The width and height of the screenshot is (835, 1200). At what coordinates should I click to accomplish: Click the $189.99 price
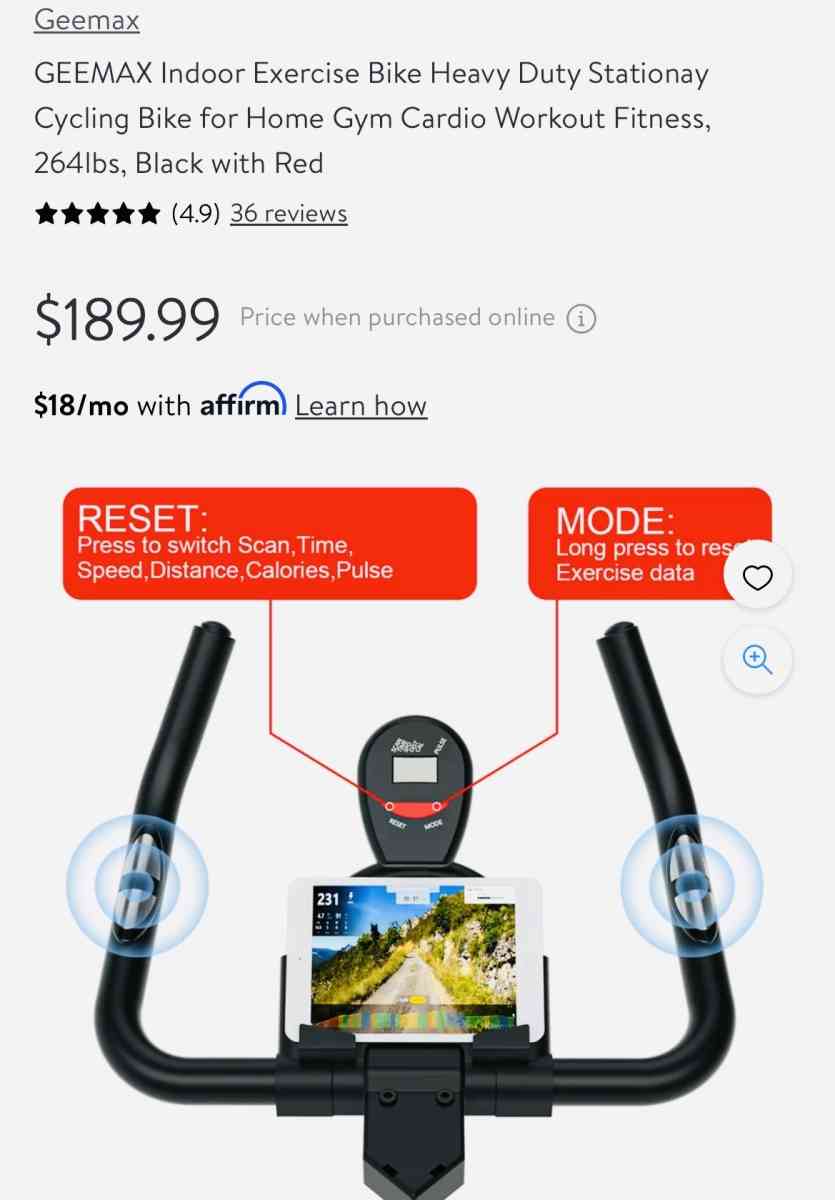(x=128, y=317)
